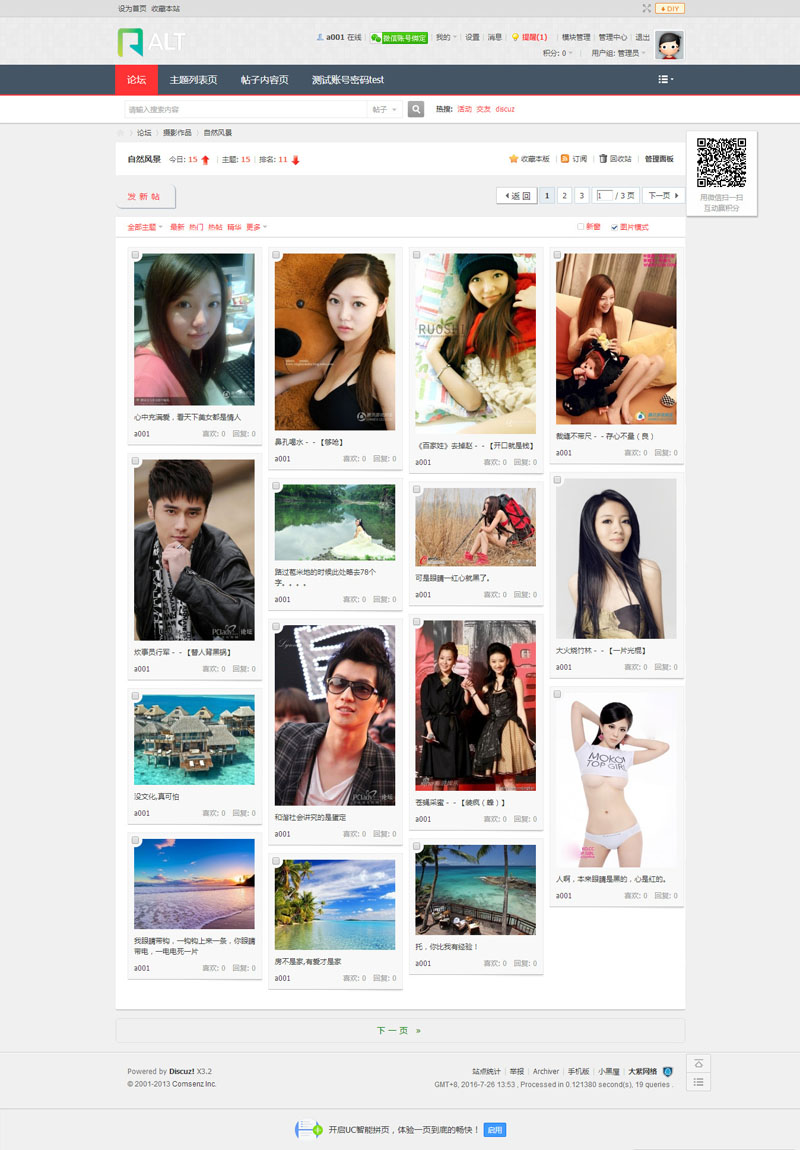
Task: Open the post 没文化,真可怕
Action: (x=157, y=797)
